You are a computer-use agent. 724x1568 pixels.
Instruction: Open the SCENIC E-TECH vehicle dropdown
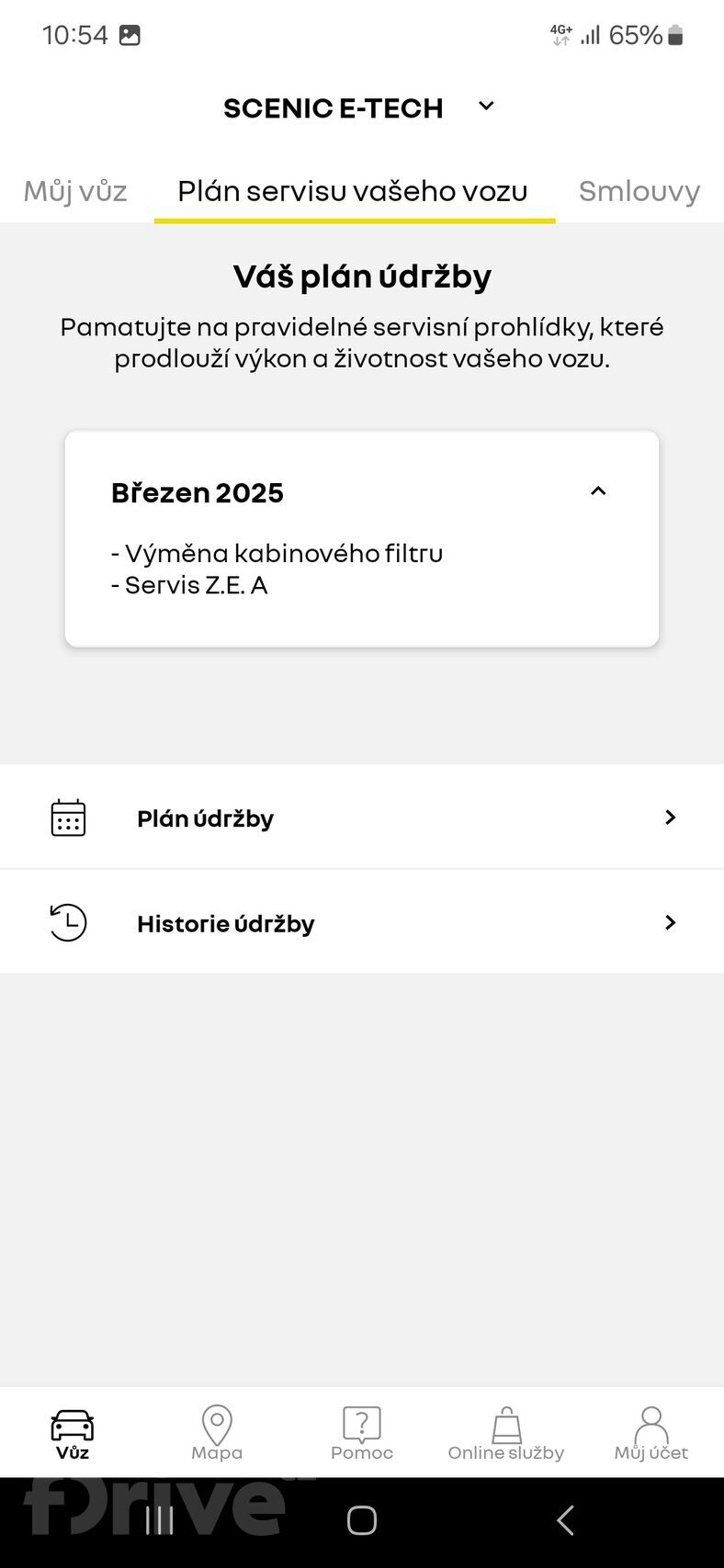click(x=486, y=107)
